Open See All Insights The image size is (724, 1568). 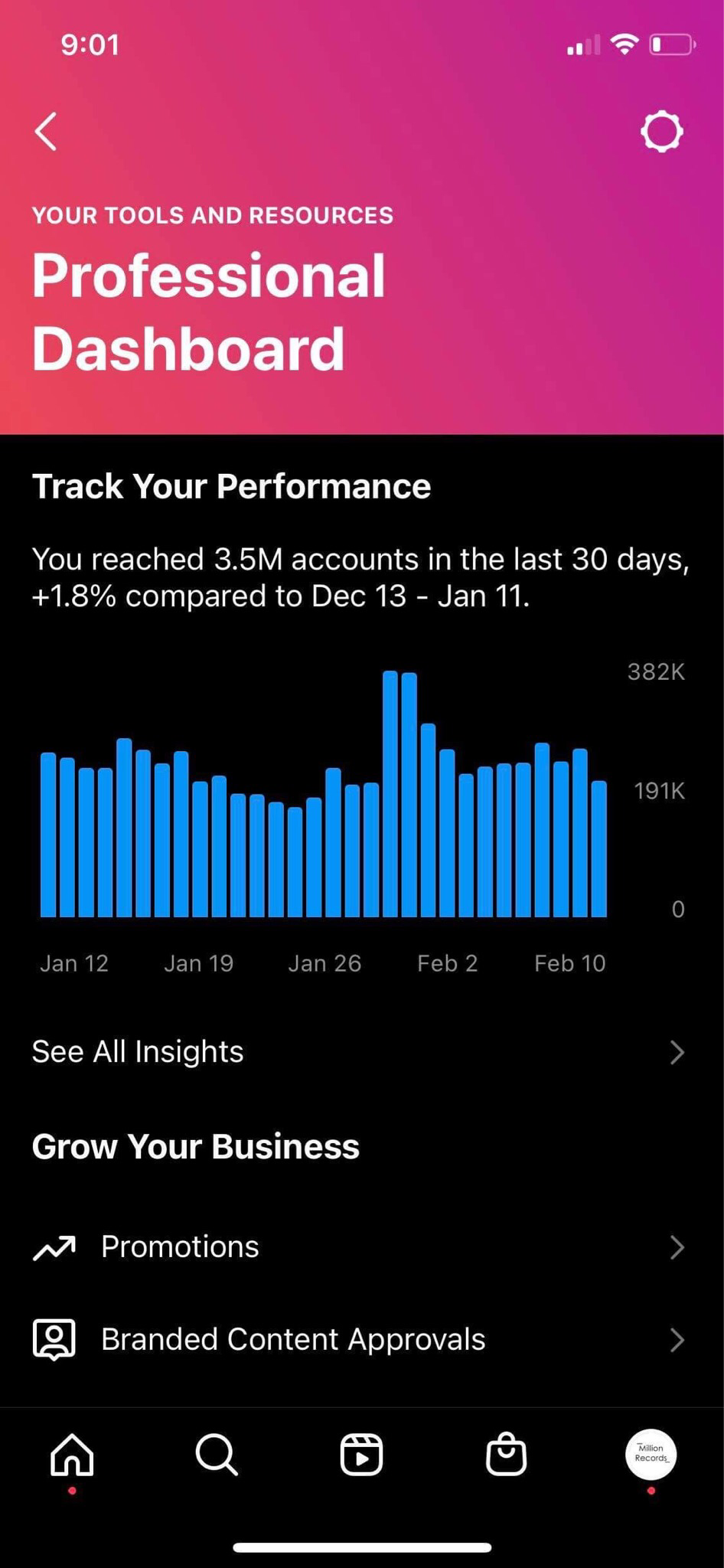(x=361, y=1052)
